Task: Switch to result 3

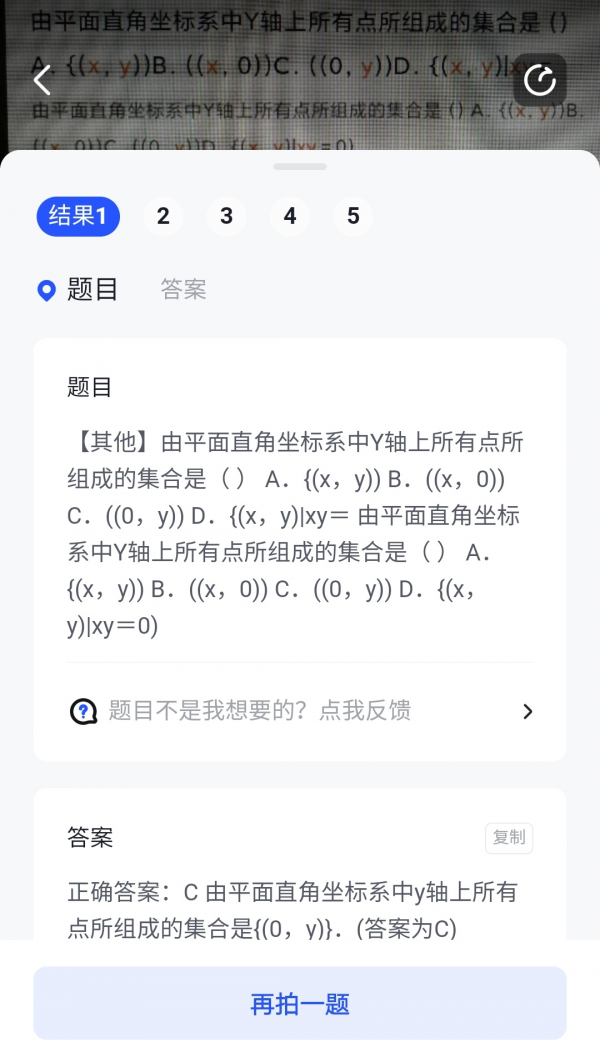Action: 226,216
